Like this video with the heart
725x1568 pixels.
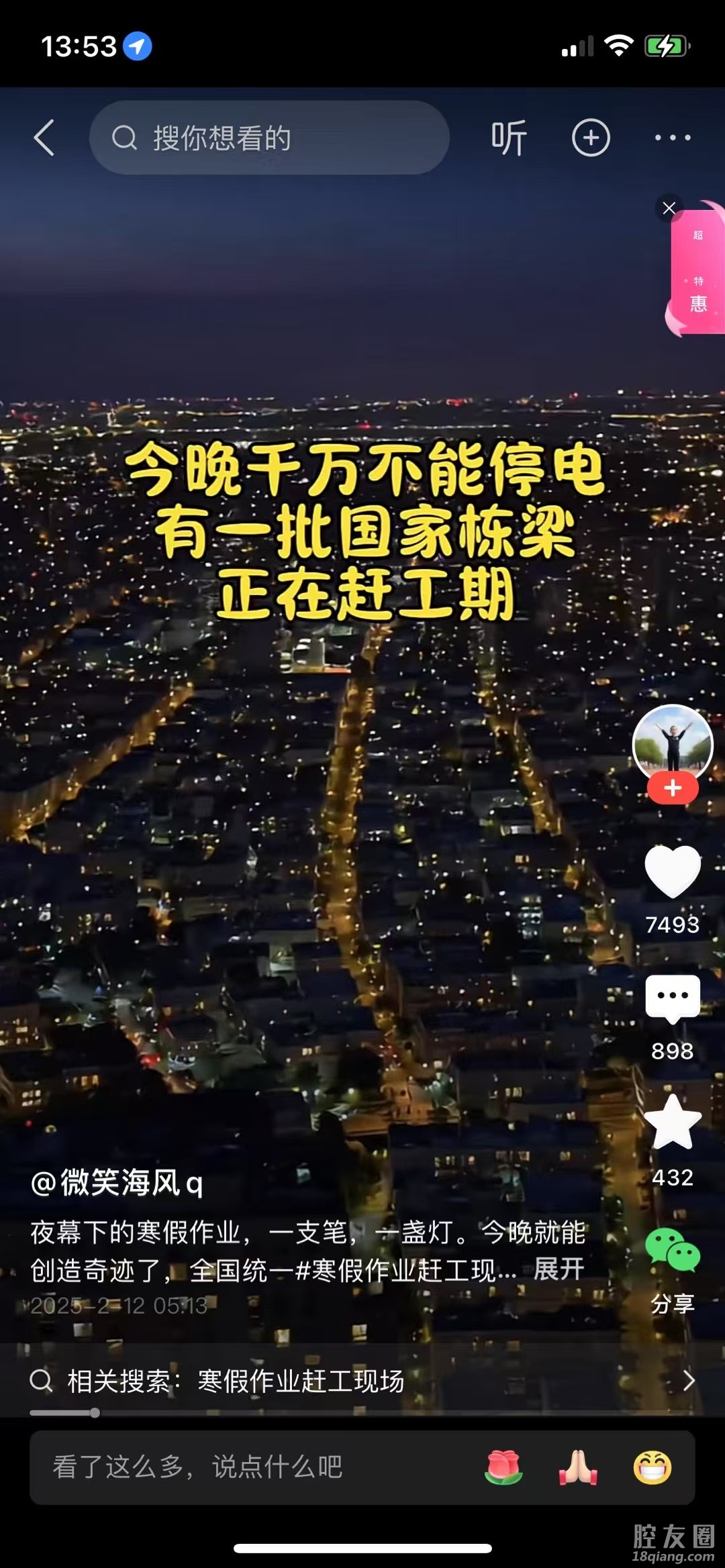tap(673, 872)
